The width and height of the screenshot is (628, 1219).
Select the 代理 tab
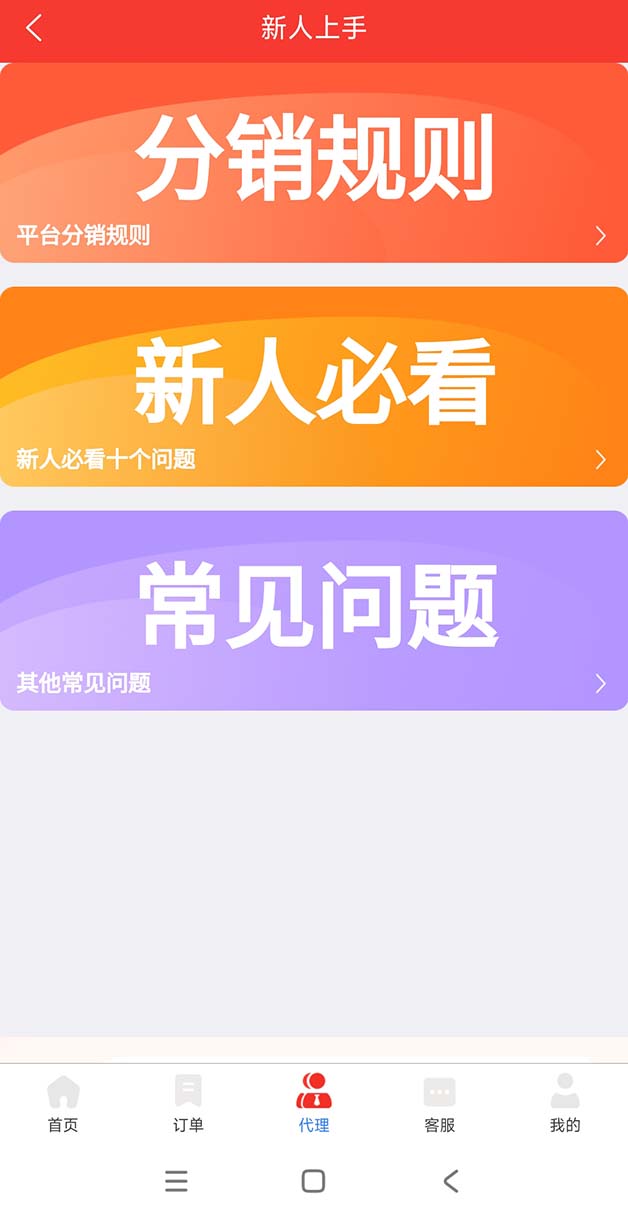pyautogui.click(x=314, y=1104)
